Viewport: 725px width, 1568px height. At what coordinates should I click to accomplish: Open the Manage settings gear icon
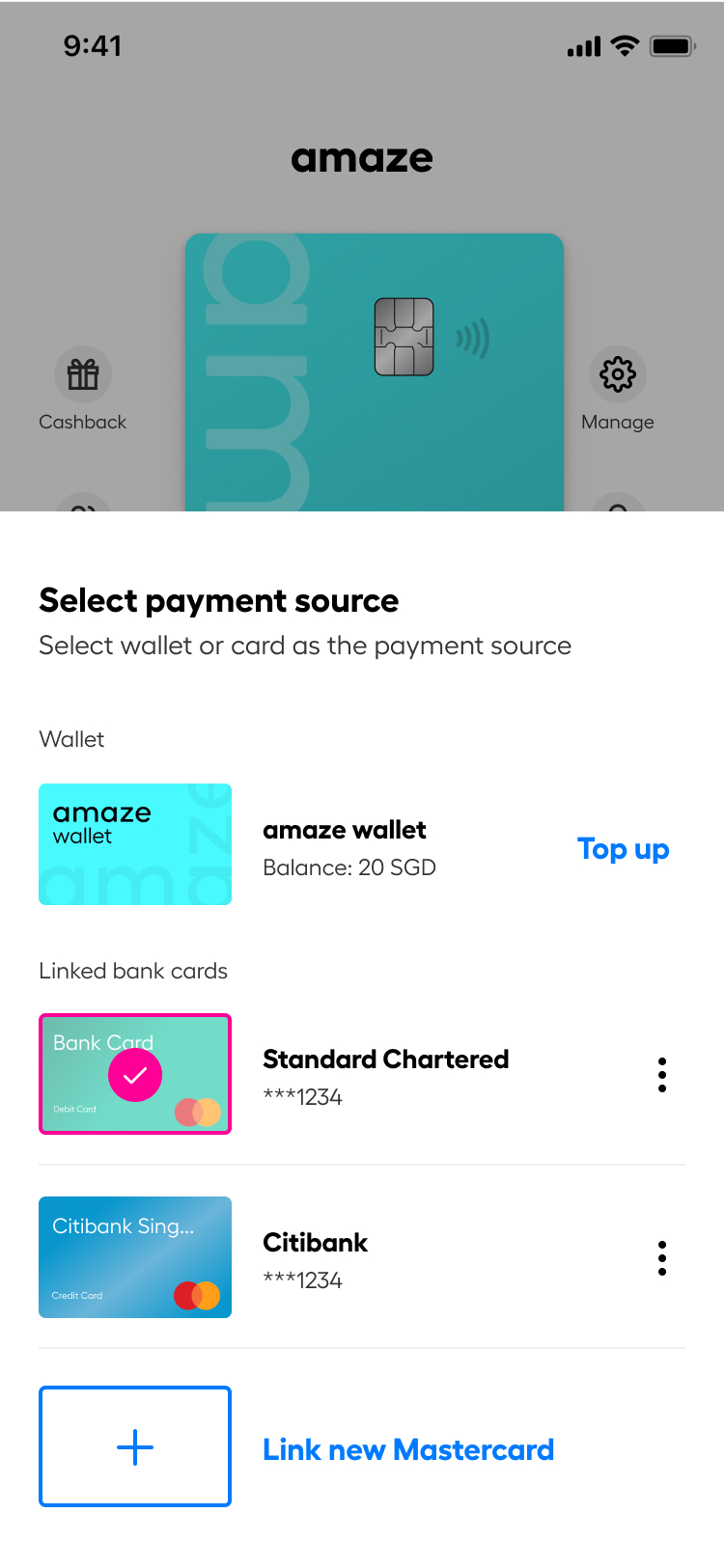(617, 372)
